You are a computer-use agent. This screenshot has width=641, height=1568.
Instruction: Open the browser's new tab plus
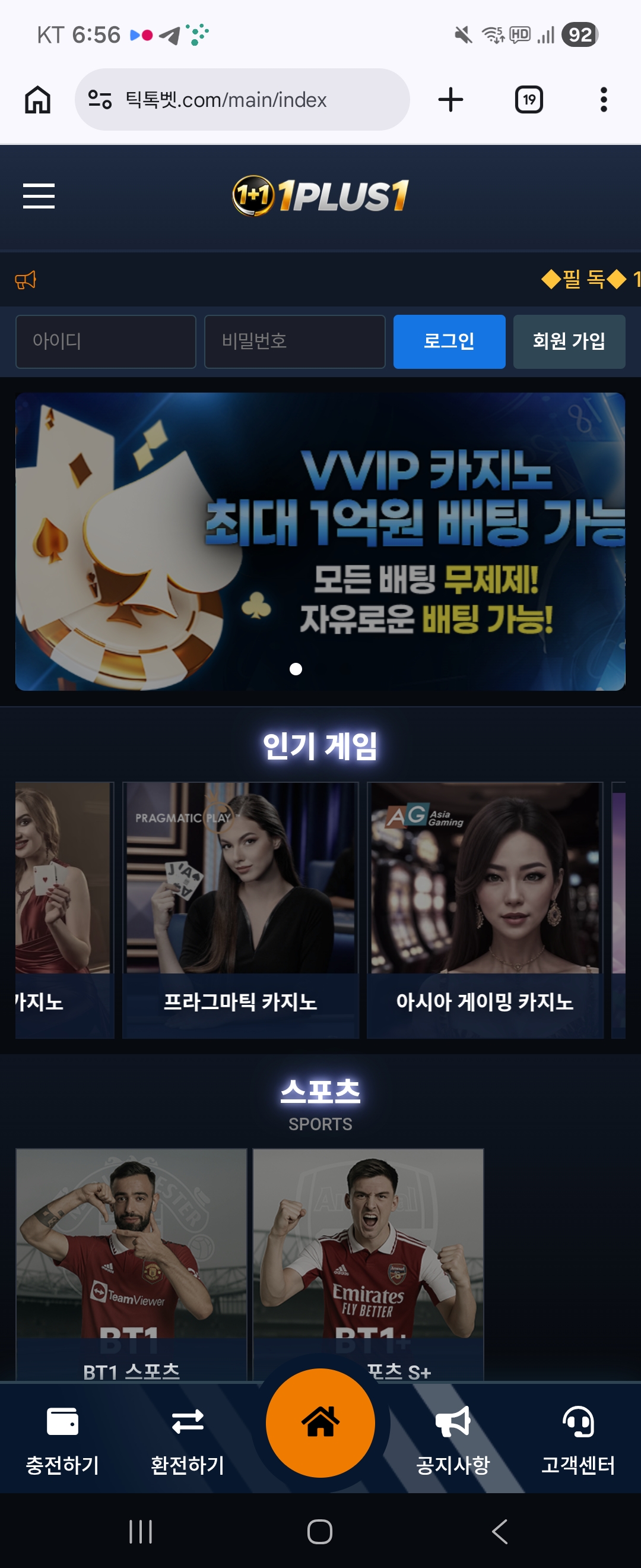coord(450,100)
